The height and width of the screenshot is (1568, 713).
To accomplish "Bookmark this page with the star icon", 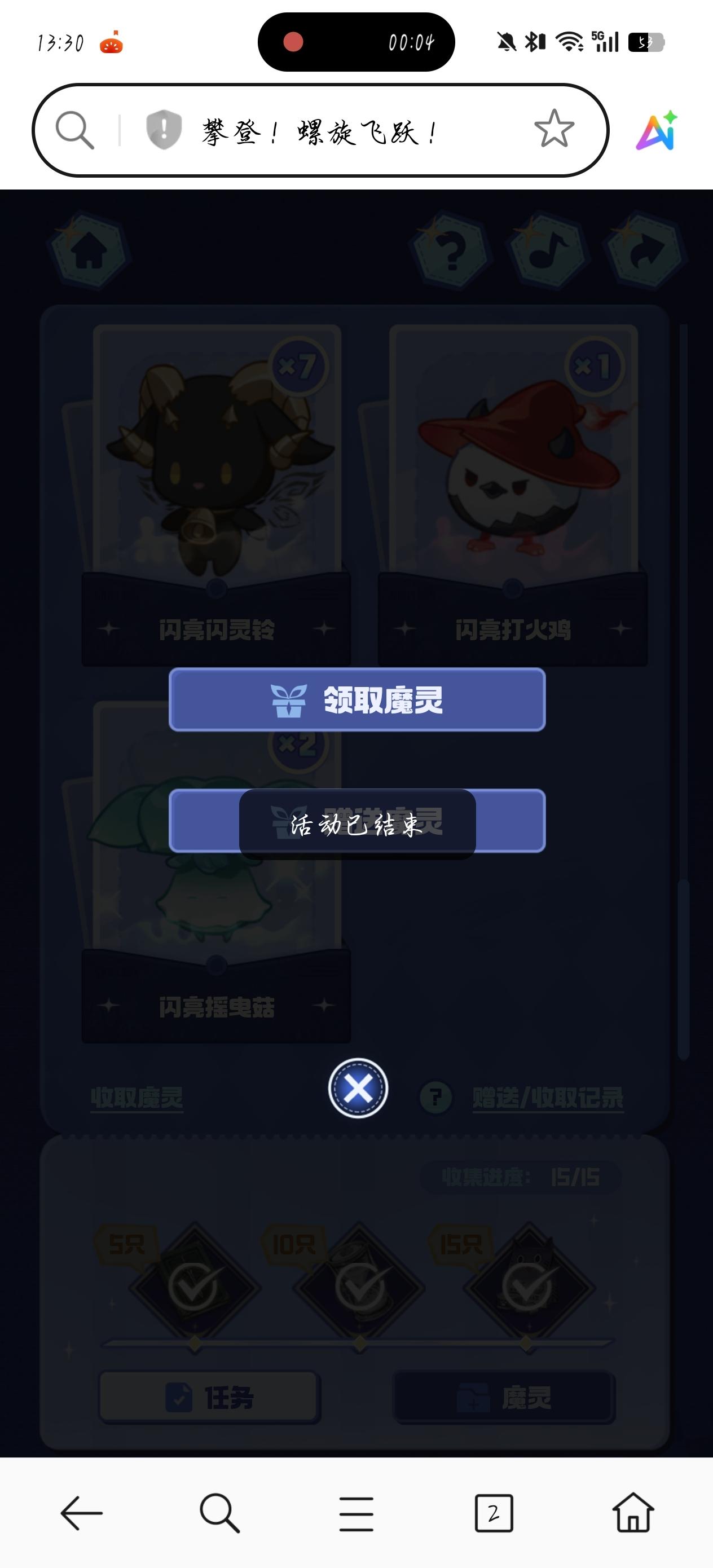I will (x=553, y=129).
